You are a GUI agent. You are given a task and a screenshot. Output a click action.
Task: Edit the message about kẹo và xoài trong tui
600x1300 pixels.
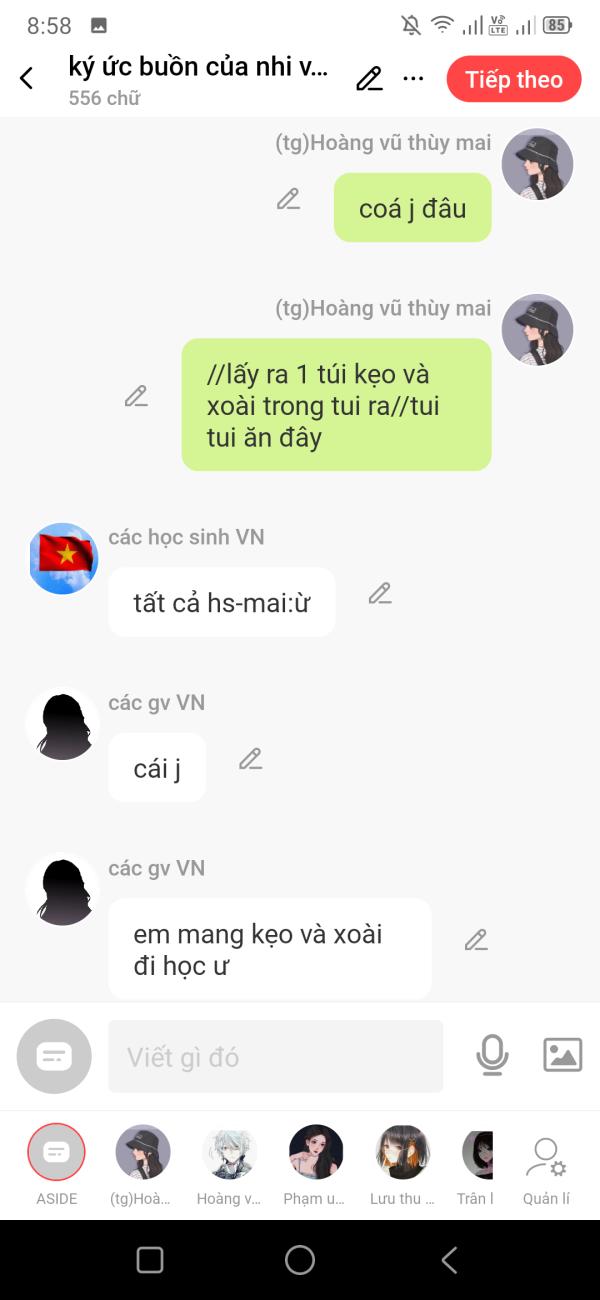(x=136, y=396)
